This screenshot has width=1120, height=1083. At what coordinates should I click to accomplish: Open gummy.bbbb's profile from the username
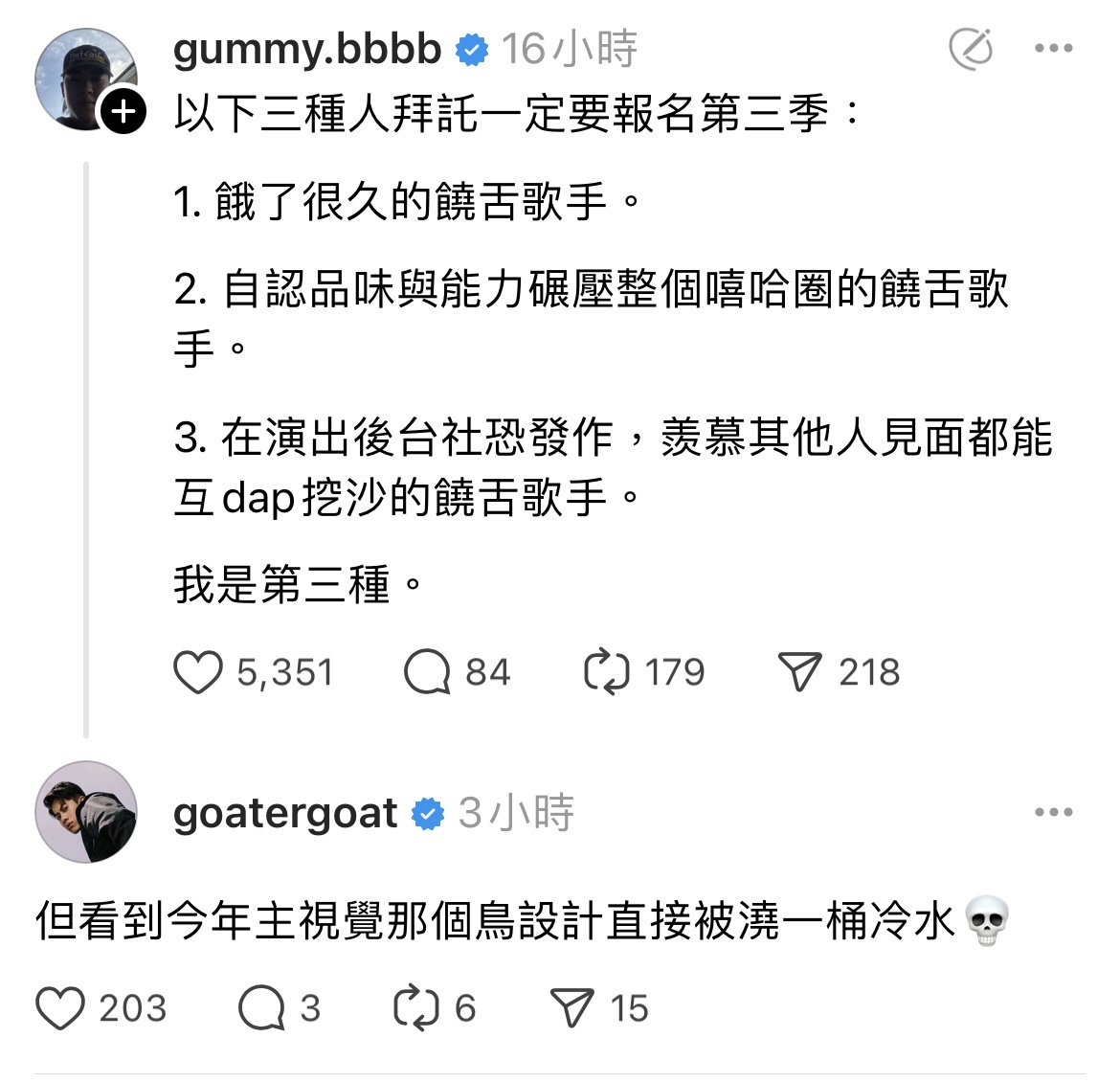pyautogui.click(x=307, y=49)
